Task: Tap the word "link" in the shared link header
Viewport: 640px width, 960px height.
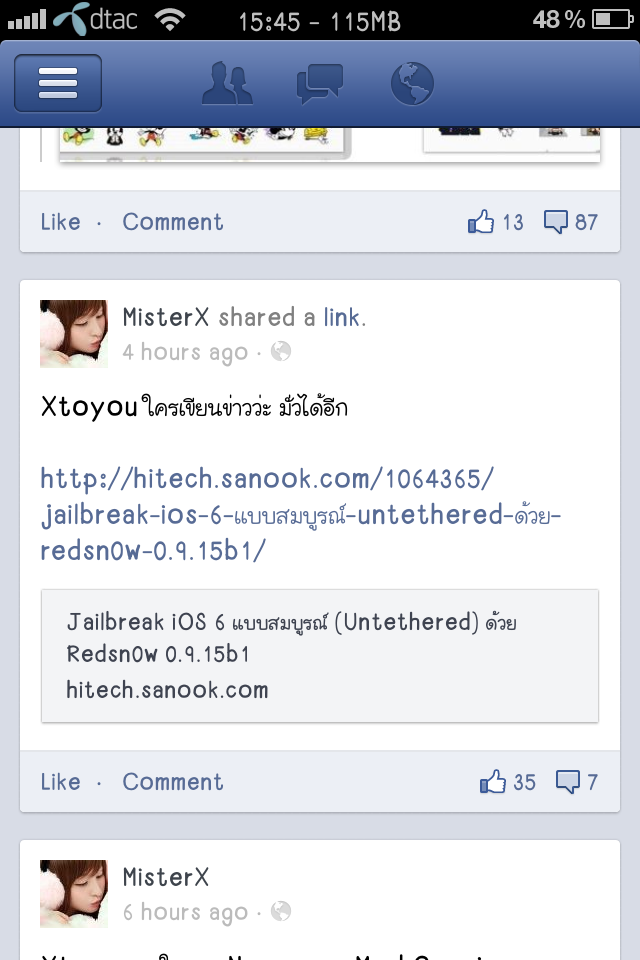Action: [342, 318]
